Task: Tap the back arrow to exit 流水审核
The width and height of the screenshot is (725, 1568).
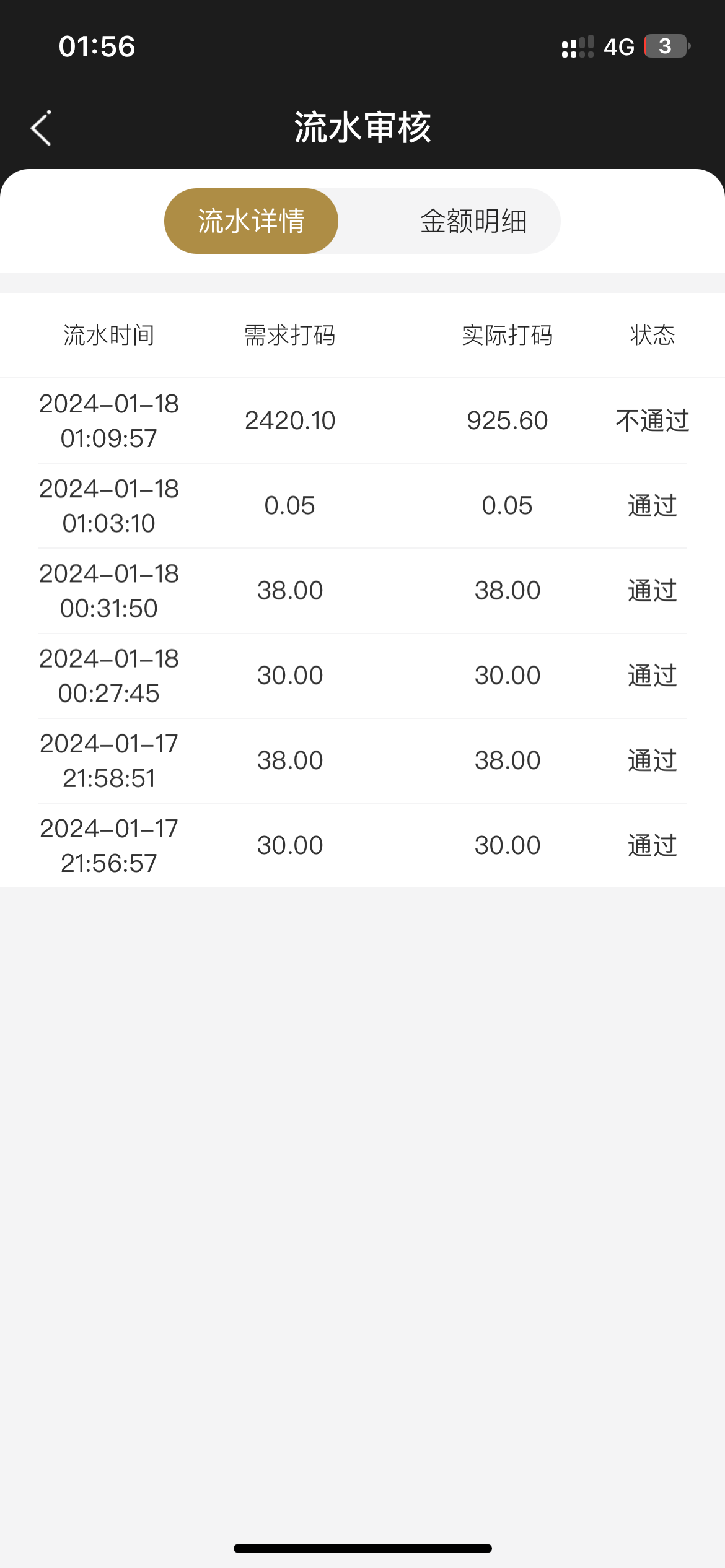Action: click(41, 128)
